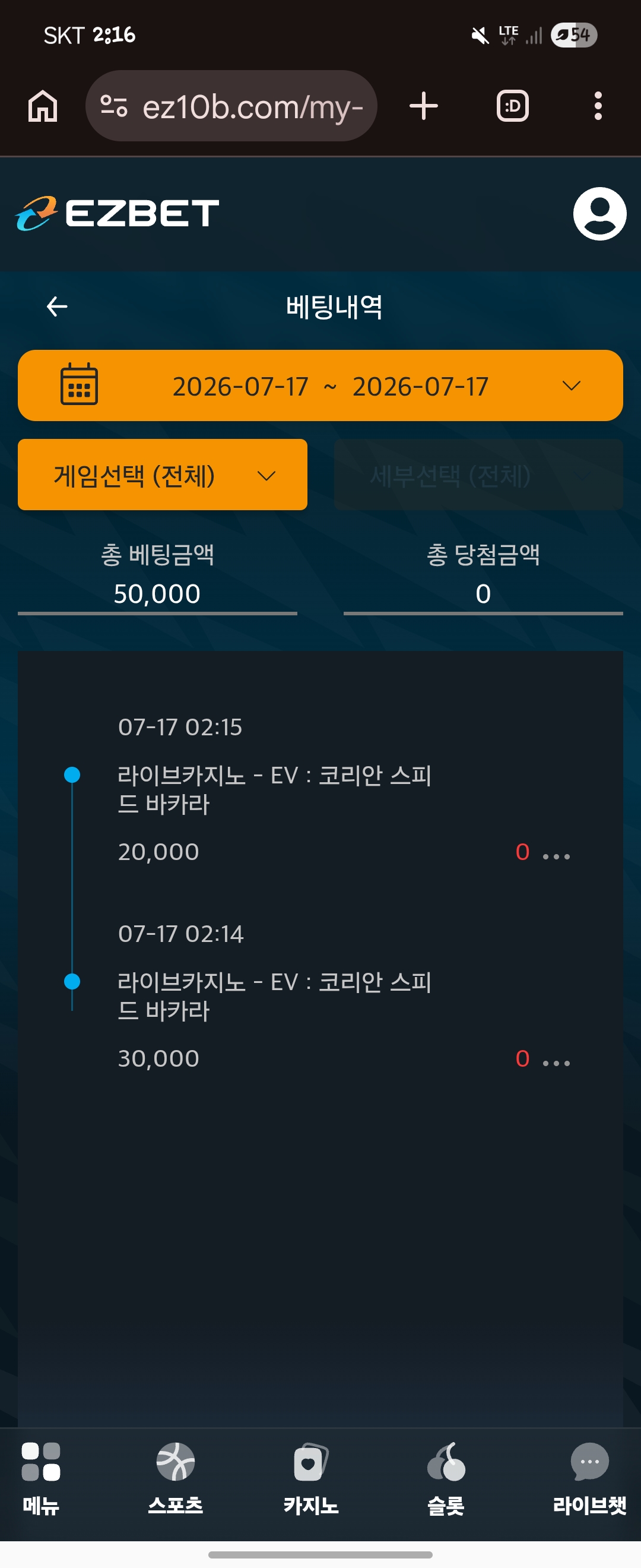The height and width of the screenshot is (1568, 641).
Task: Switch to the 슬롯 tab
Action: (x=446, y=1479)
